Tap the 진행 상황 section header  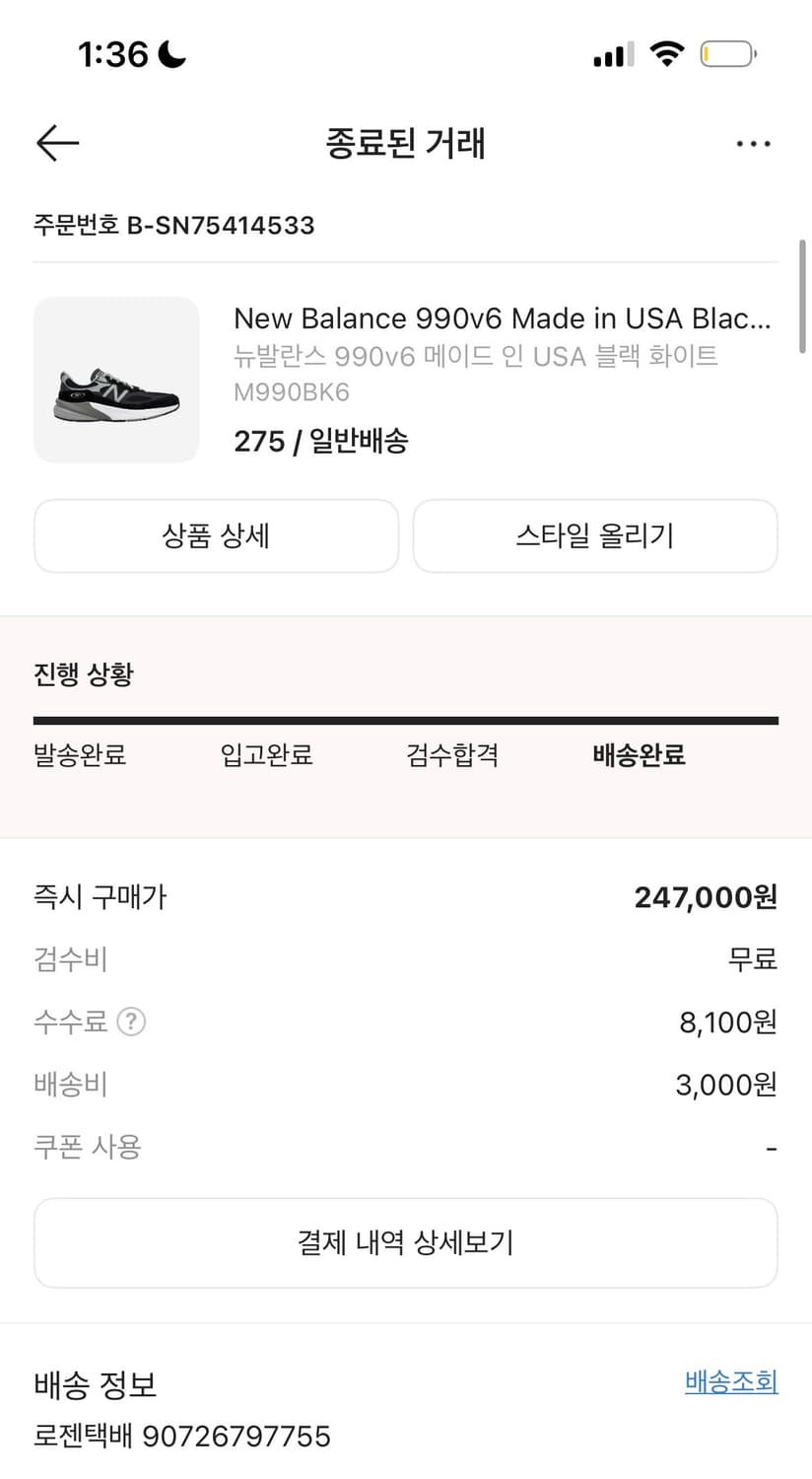83,674
